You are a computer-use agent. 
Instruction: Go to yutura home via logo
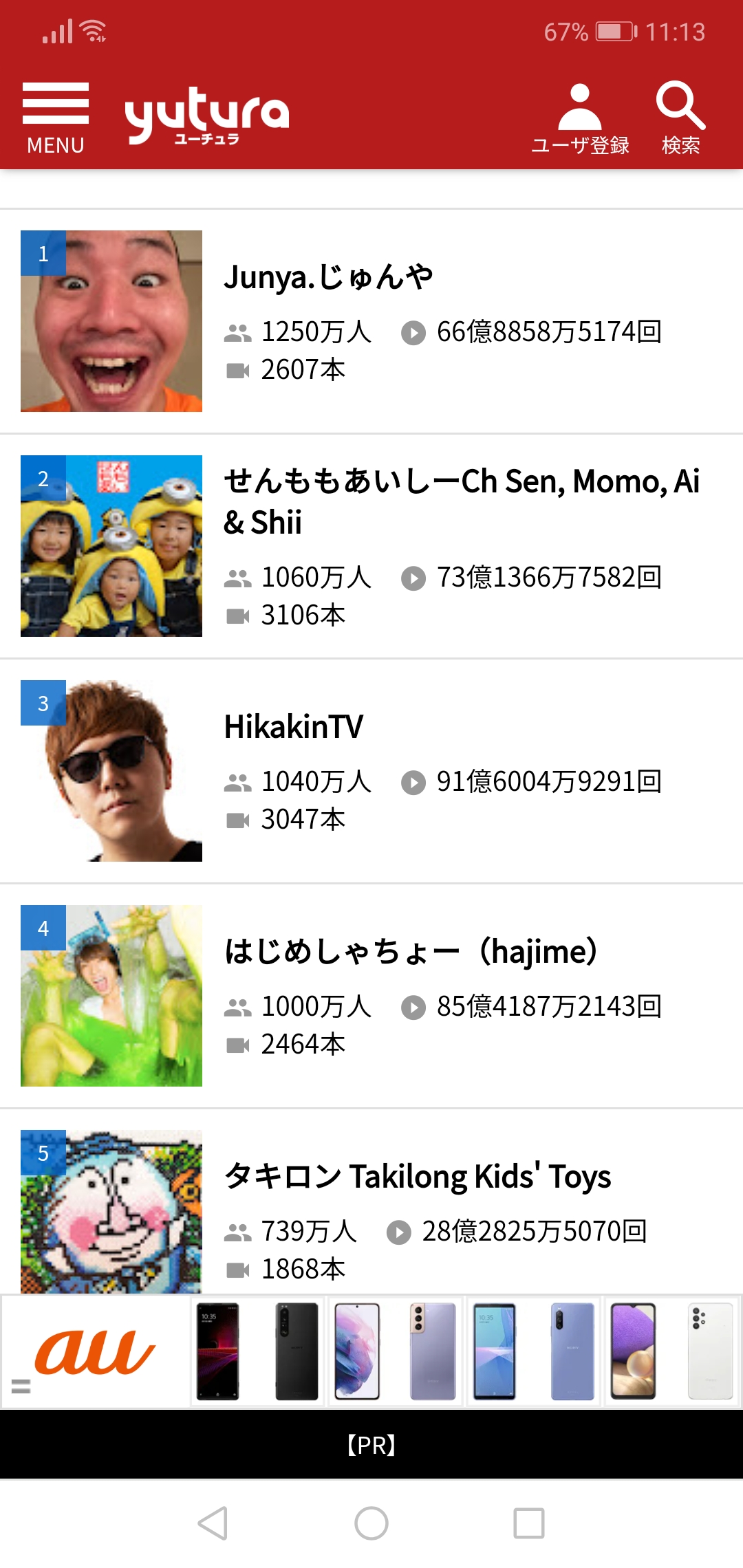tap(206, 116)
